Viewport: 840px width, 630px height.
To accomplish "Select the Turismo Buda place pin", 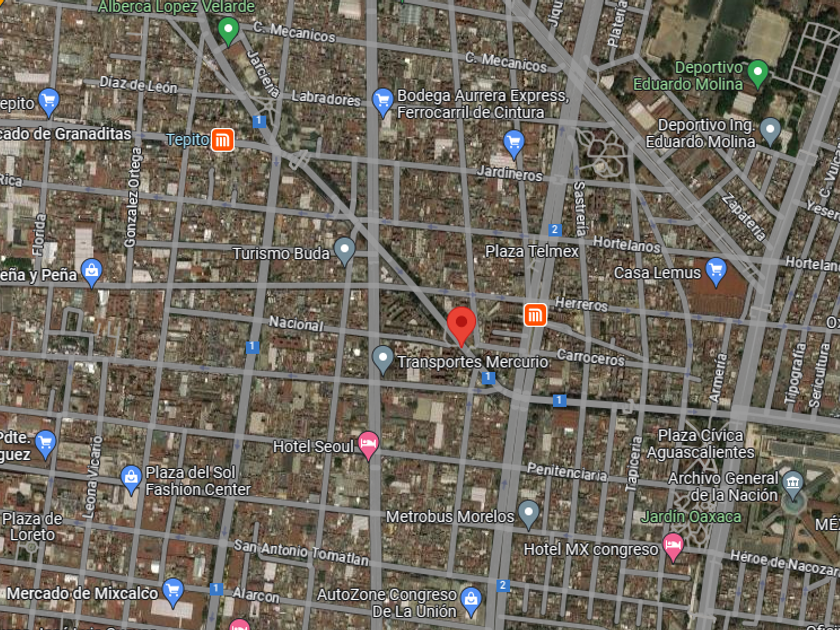I will point(345,250).
